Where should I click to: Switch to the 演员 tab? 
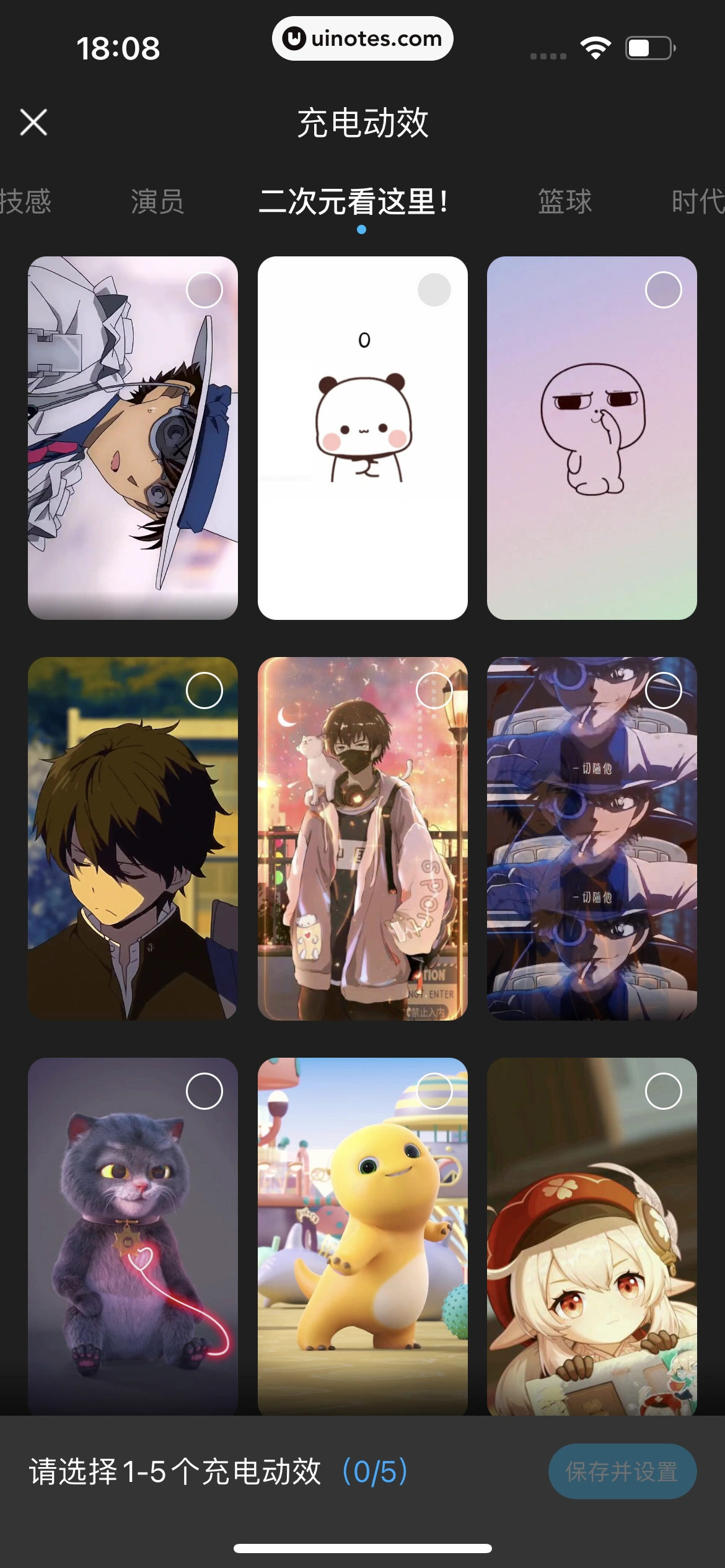coord(157,202)
